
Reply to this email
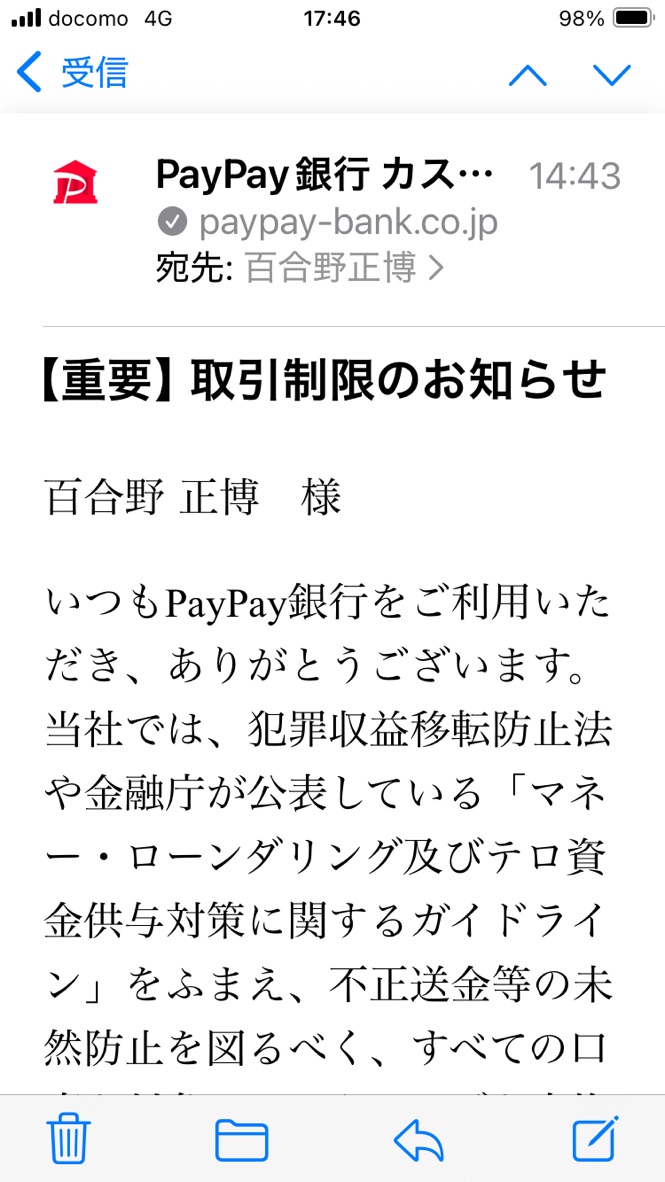418,1140
